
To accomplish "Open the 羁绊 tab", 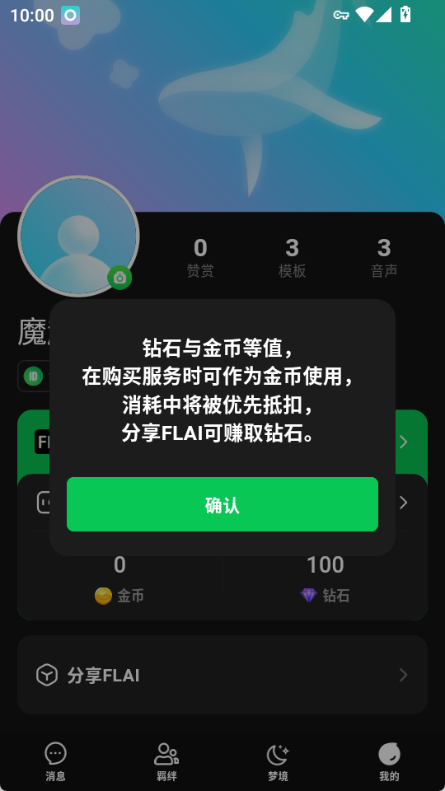I will pyautogui.click(x=166, y=762).
